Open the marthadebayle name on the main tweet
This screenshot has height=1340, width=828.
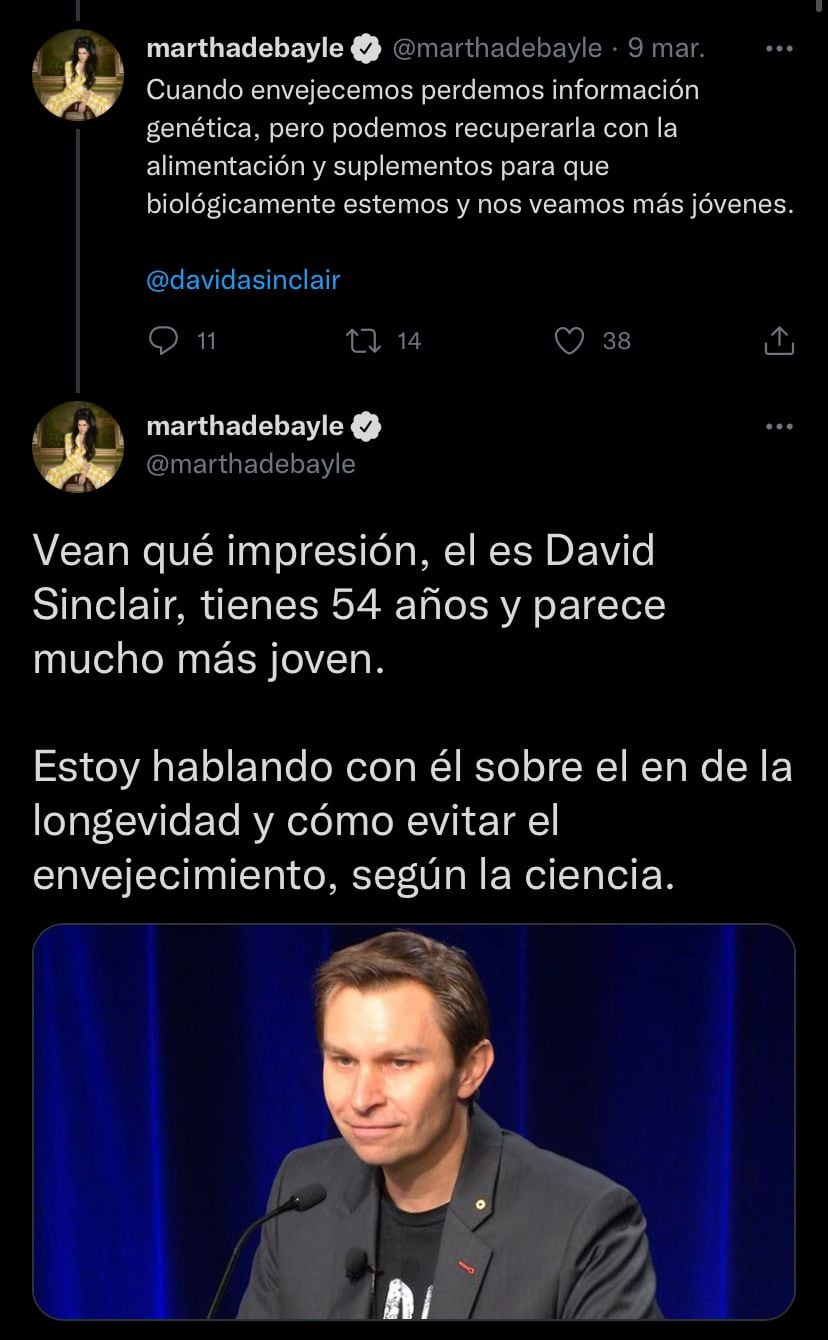(245, 427)
